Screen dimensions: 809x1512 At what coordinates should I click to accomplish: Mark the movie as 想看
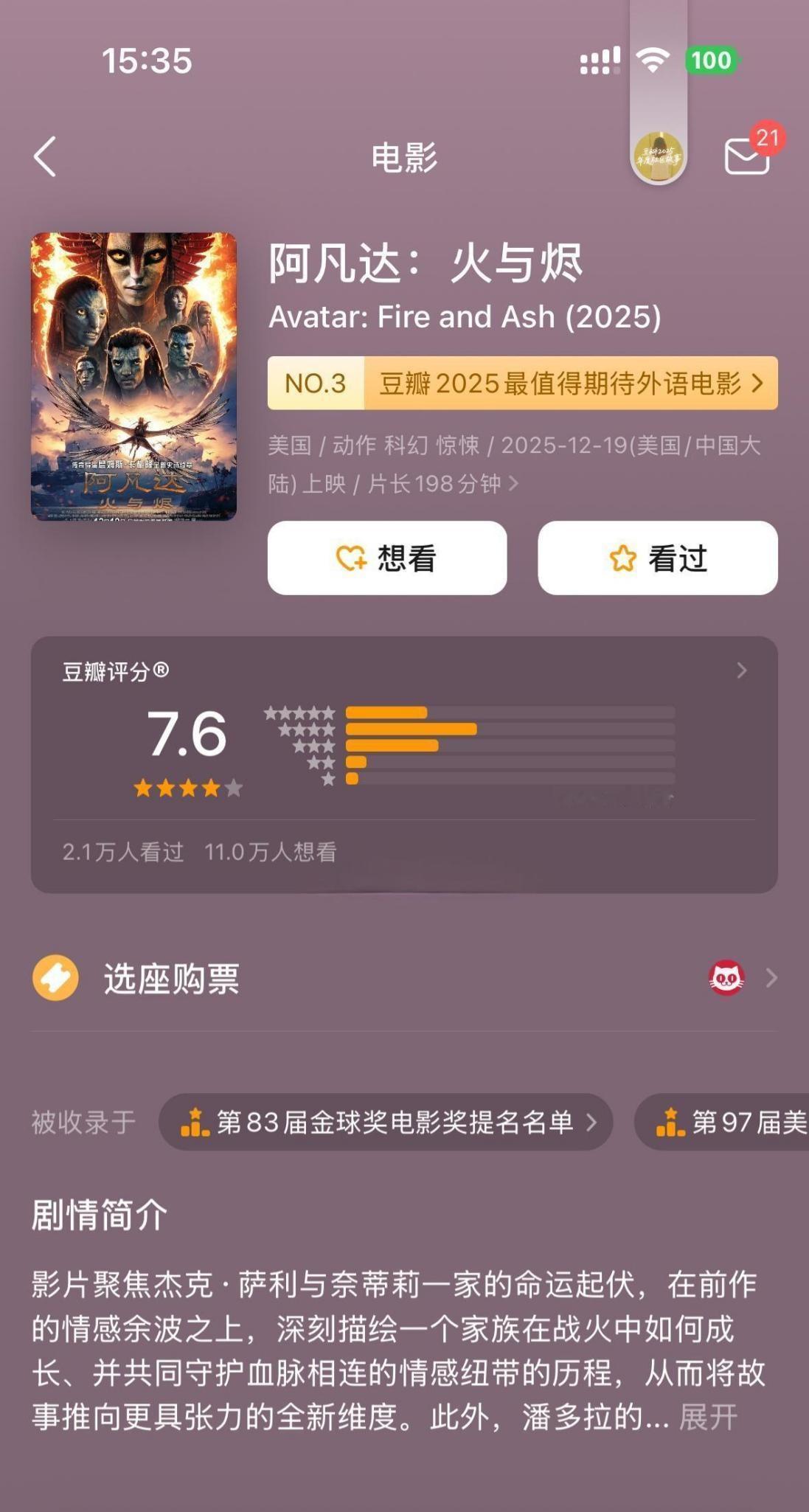click(x=387, y=558)
